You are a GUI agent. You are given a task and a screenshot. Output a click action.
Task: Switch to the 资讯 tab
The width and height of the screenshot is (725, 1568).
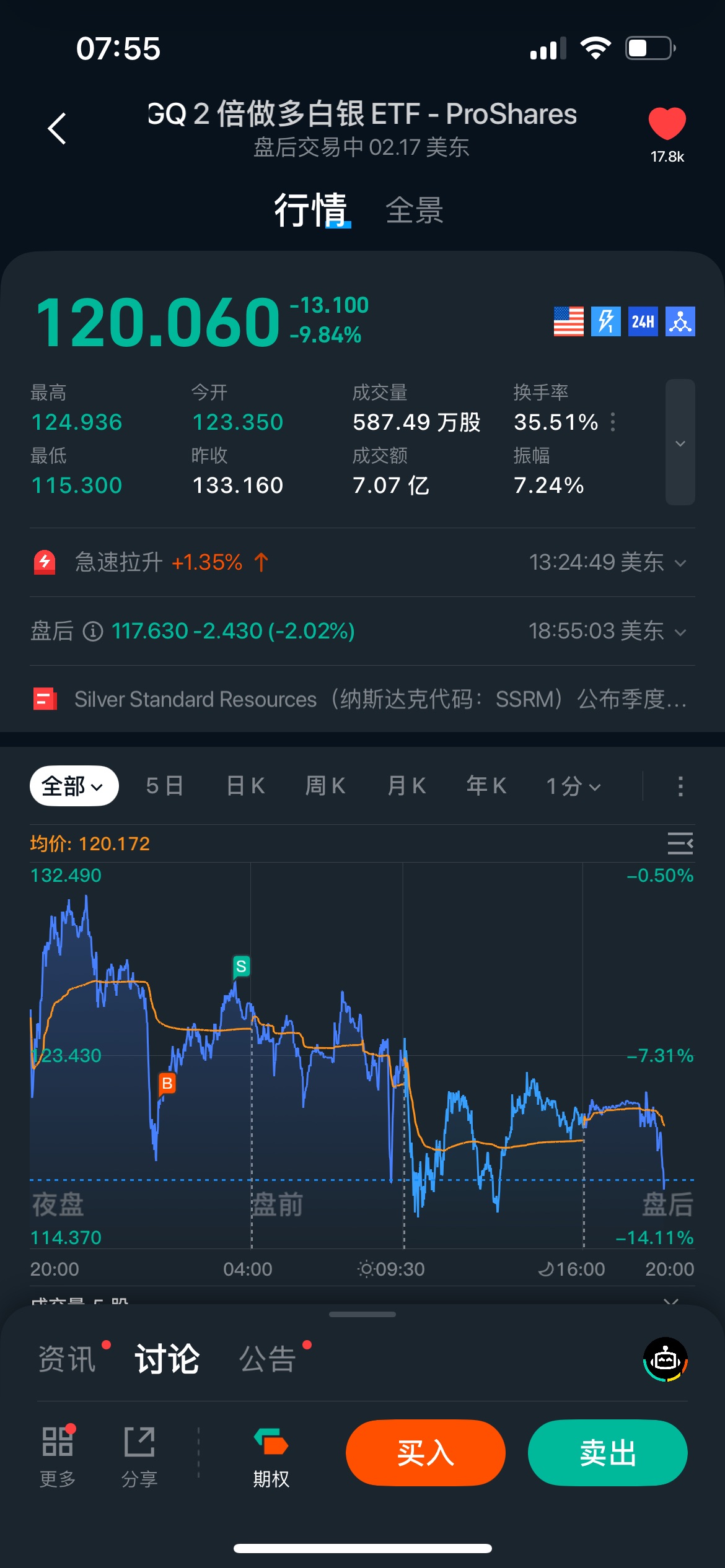click(x=67, y=1359)
